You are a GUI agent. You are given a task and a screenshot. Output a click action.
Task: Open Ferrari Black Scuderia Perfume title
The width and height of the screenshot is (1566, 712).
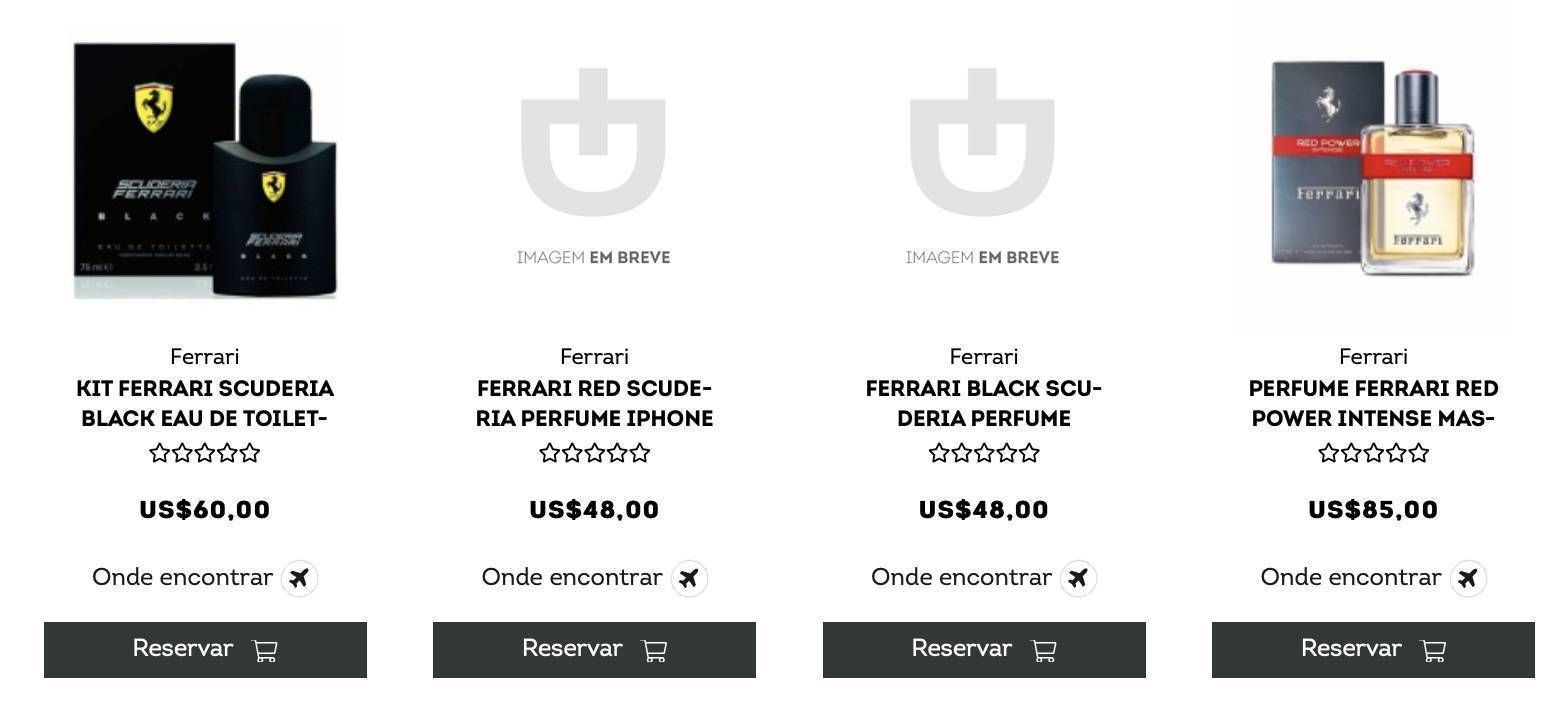[x=983, y=403]
